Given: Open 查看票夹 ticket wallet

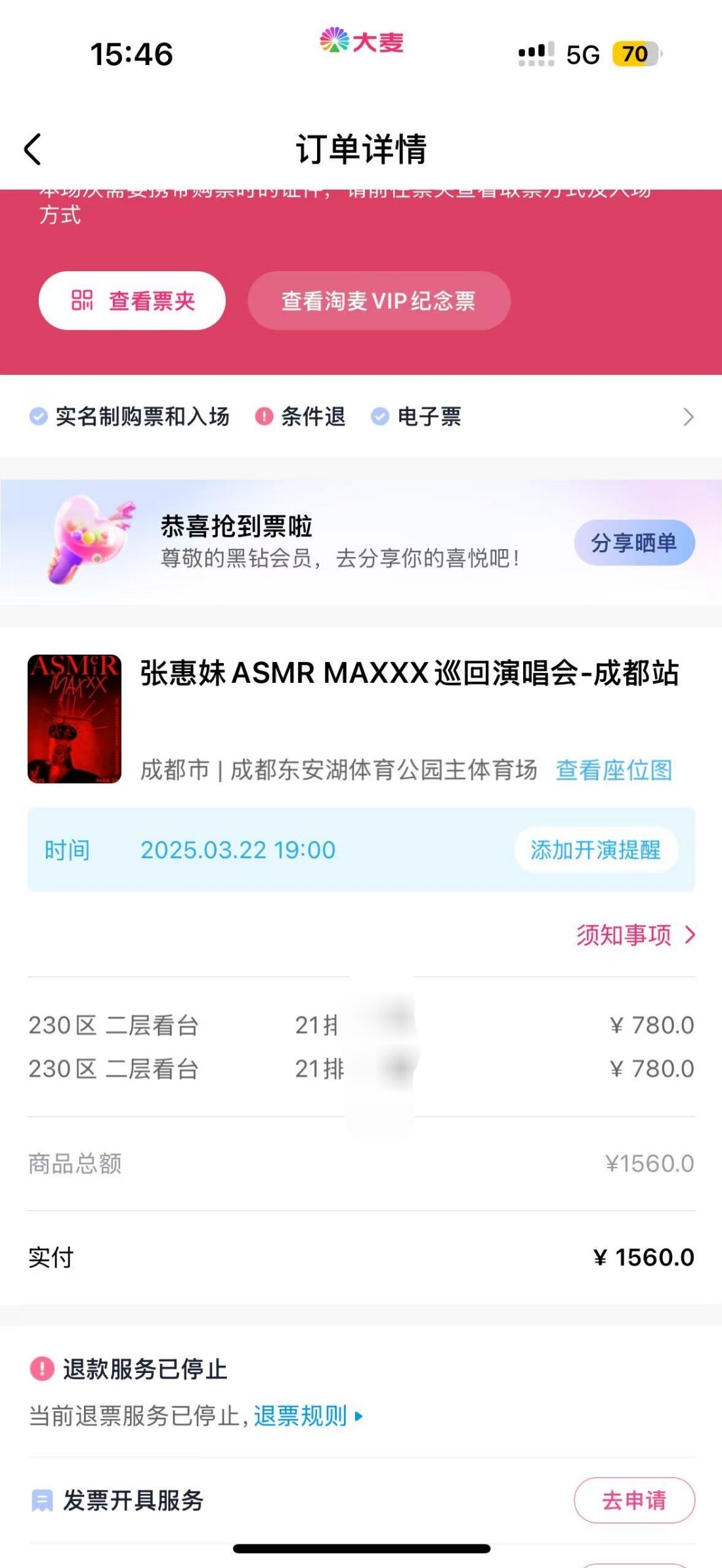Looking at the screenshot, I should 132,301.
